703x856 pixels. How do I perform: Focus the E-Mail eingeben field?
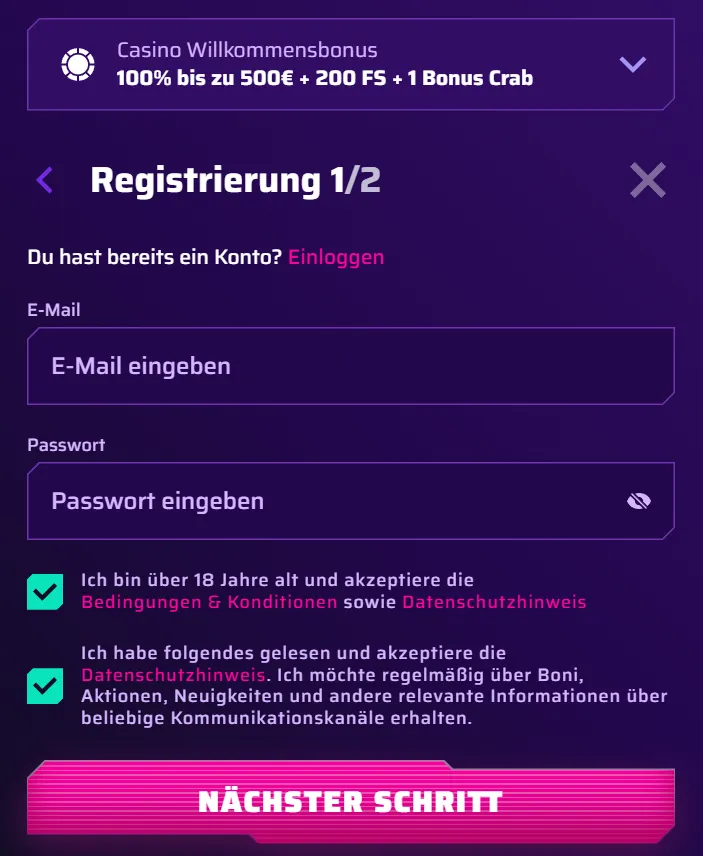(350, 366)
